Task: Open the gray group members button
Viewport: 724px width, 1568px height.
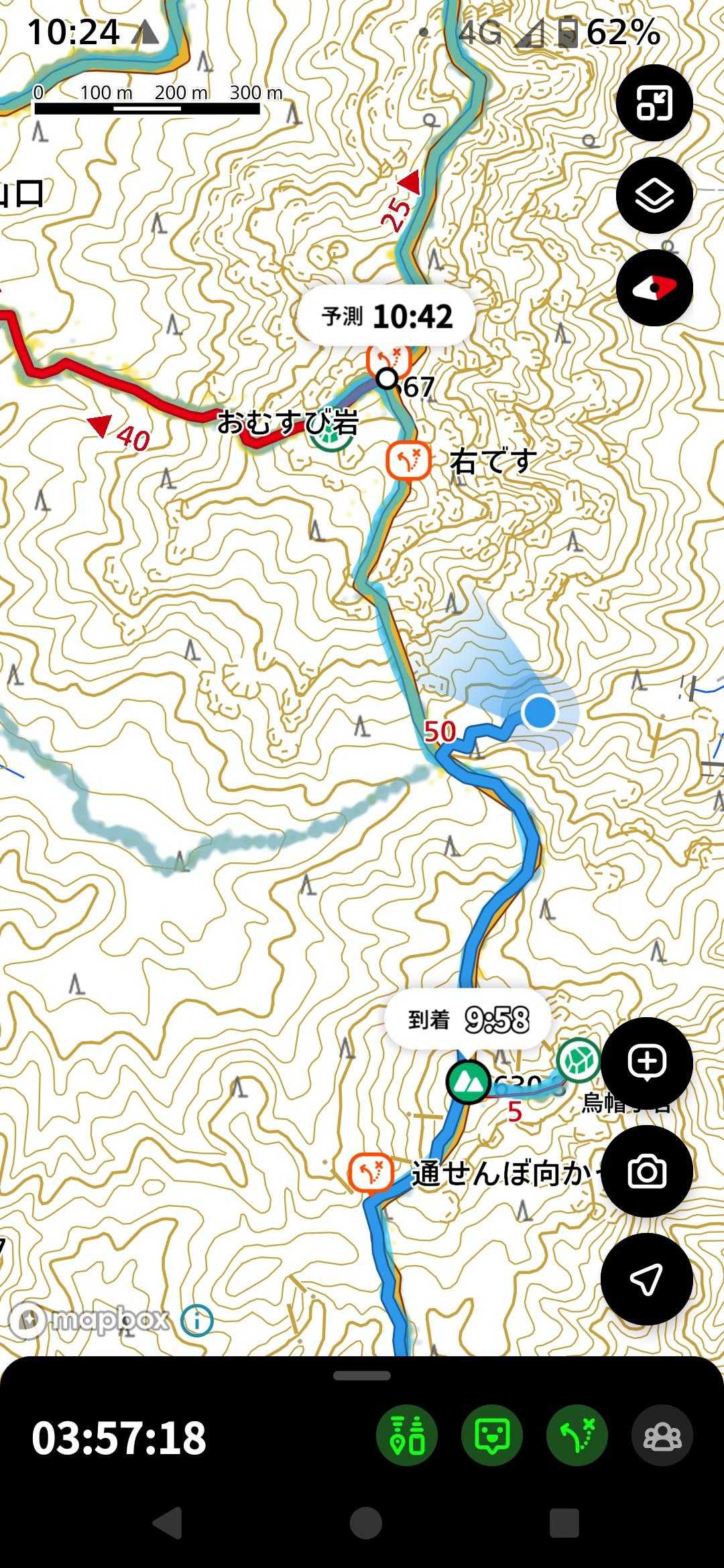Action: [x=662, y=1435]
